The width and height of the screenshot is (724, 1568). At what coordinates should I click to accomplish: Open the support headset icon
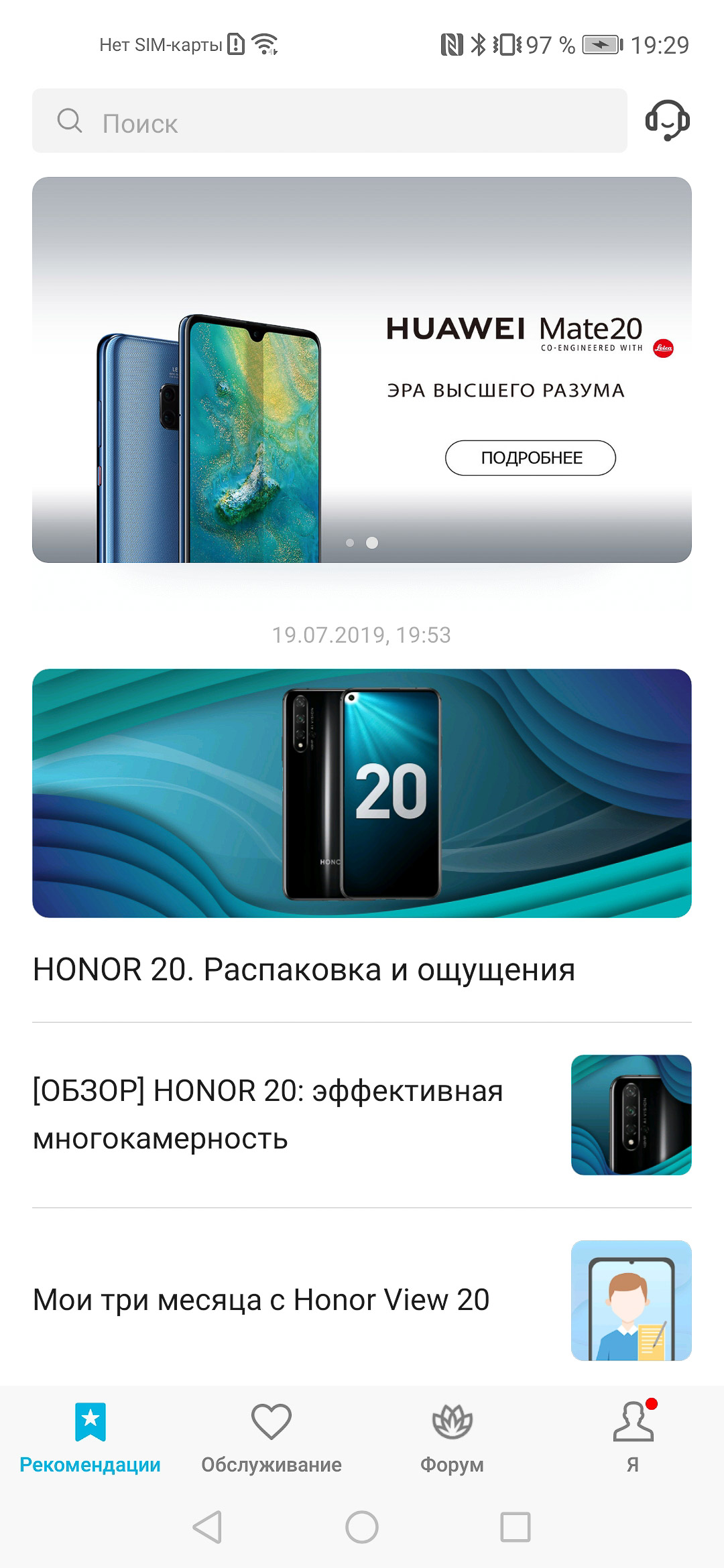pyautogui.click(x=667, y=121)
